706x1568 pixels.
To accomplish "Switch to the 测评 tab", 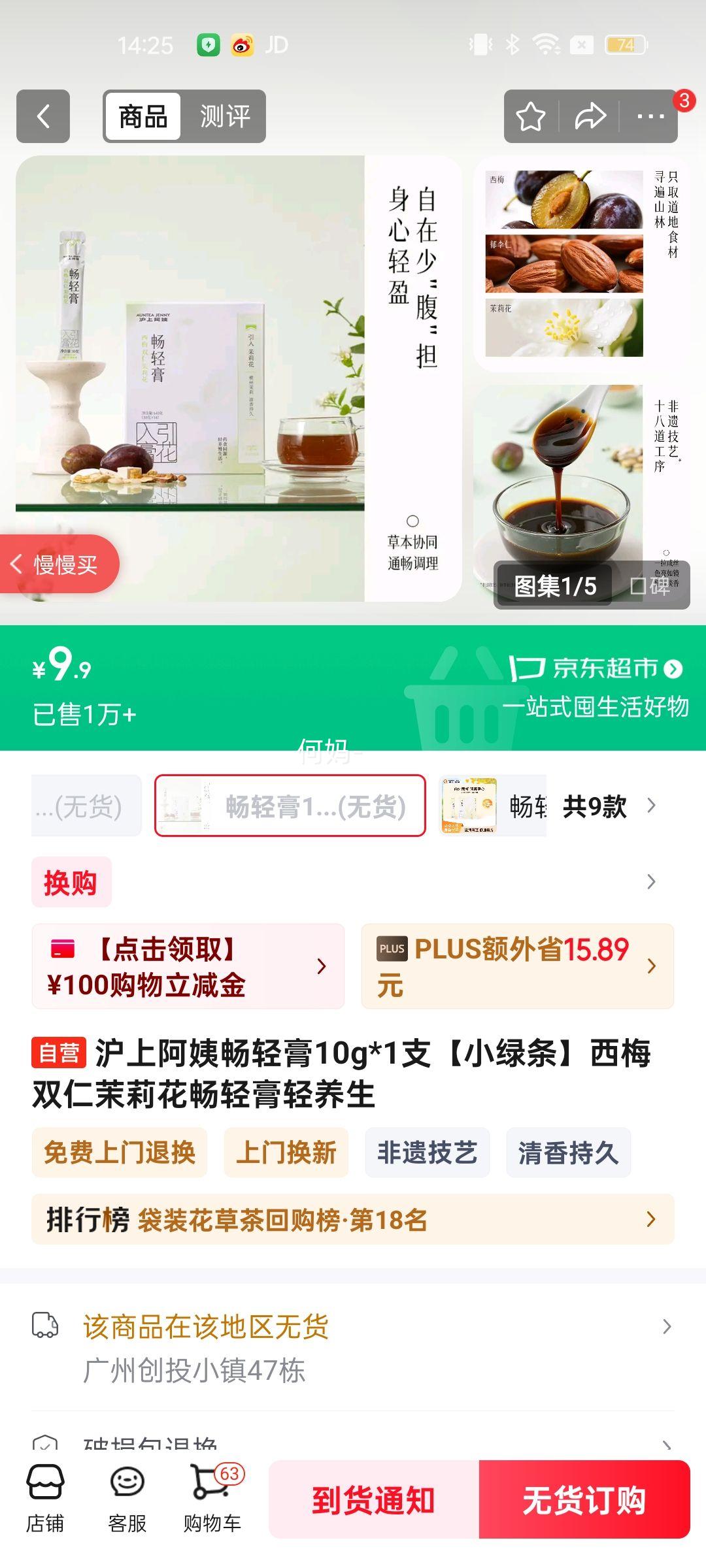I will (x=224, y=116).
